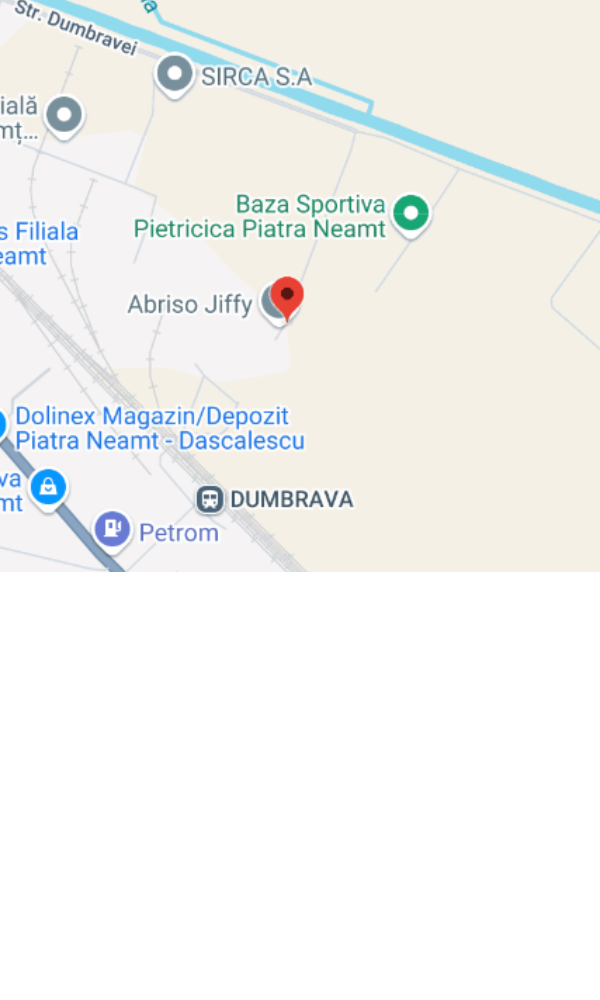Tap the red location pin
600x1000 pixels.
[x=288, y=296]
